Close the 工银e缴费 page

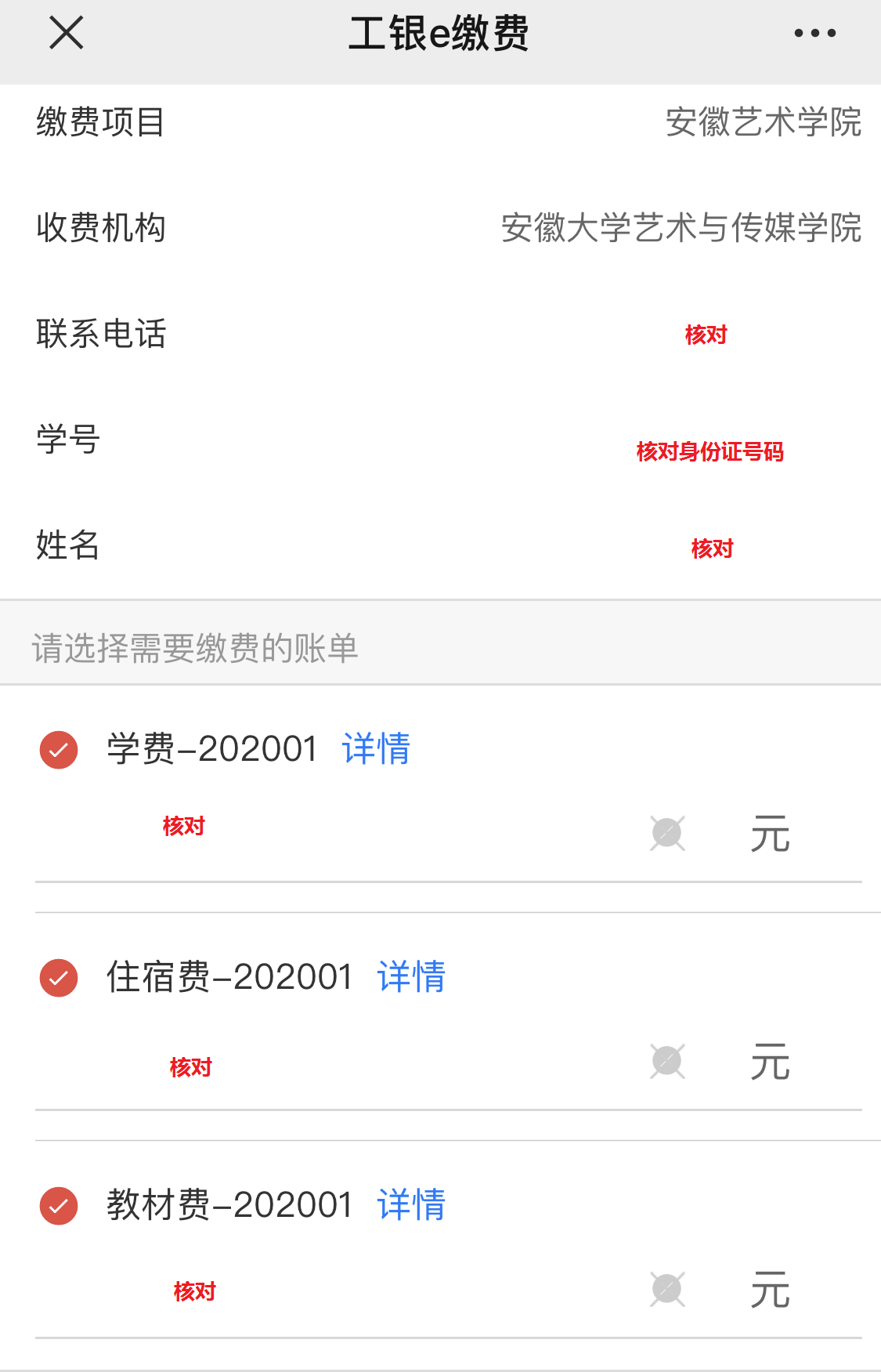click(x=66, y=34)
